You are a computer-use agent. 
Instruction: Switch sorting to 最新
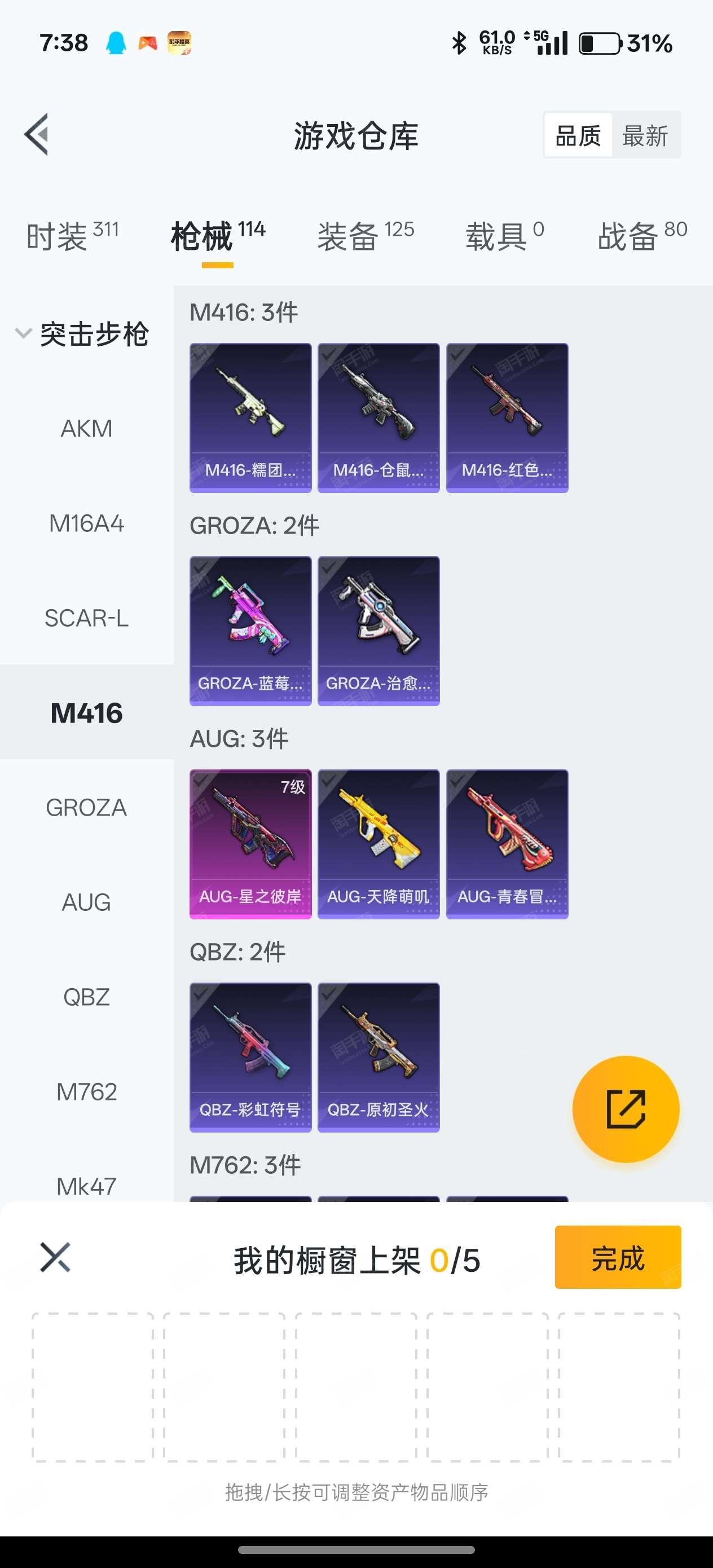[x=645, y=135]
